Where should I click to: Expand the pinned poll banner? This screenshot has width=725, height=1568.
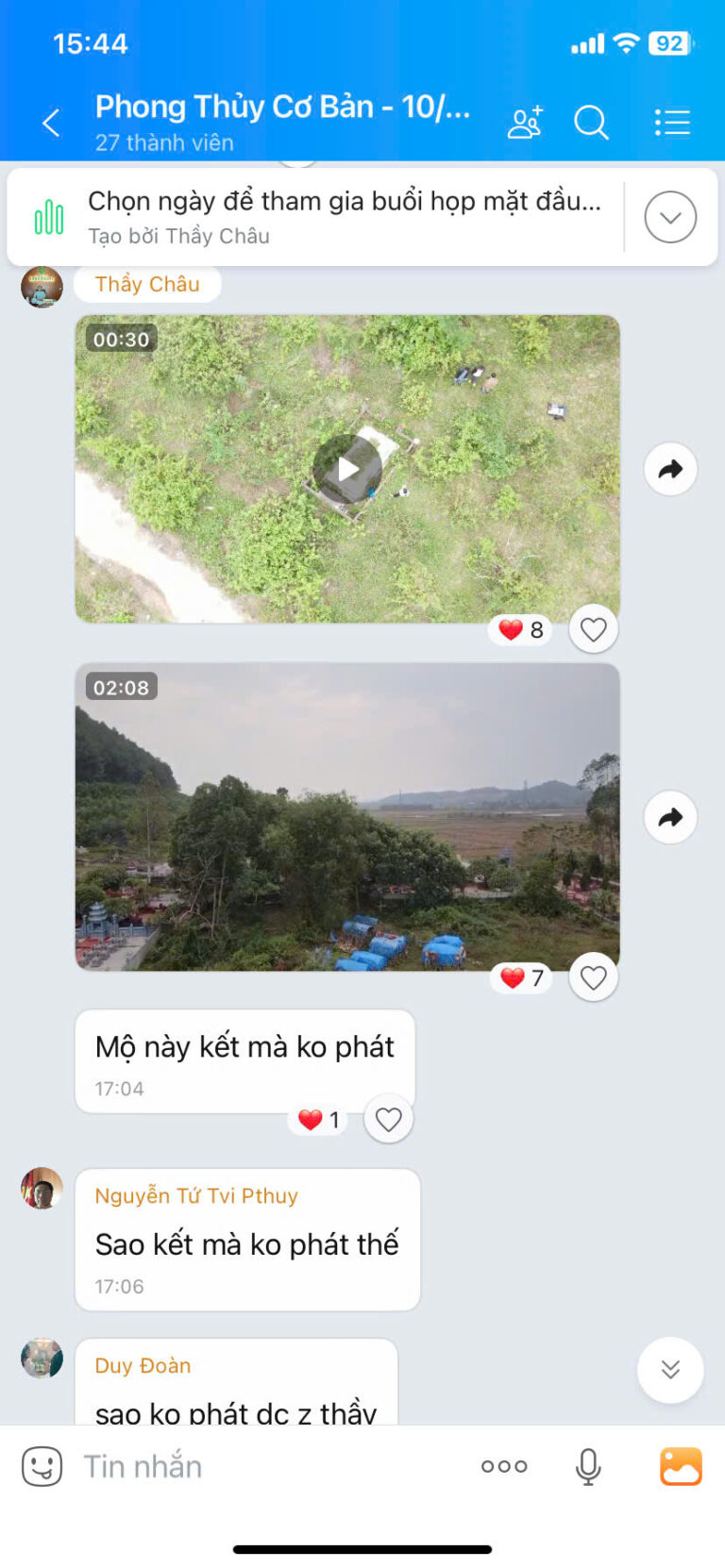(x=670, y=217)
